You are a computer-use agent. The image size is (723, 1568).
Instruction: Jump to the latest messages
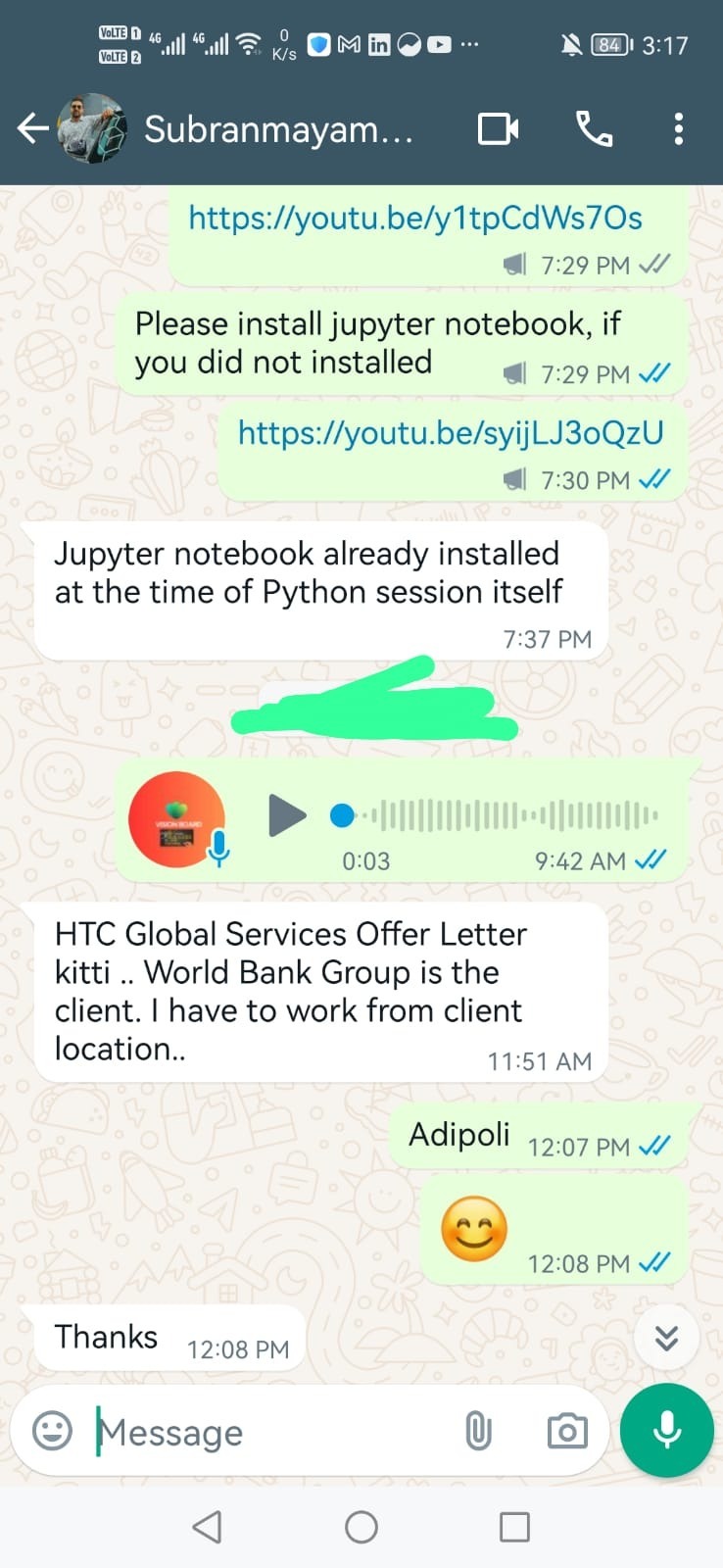pos(666,1338)
